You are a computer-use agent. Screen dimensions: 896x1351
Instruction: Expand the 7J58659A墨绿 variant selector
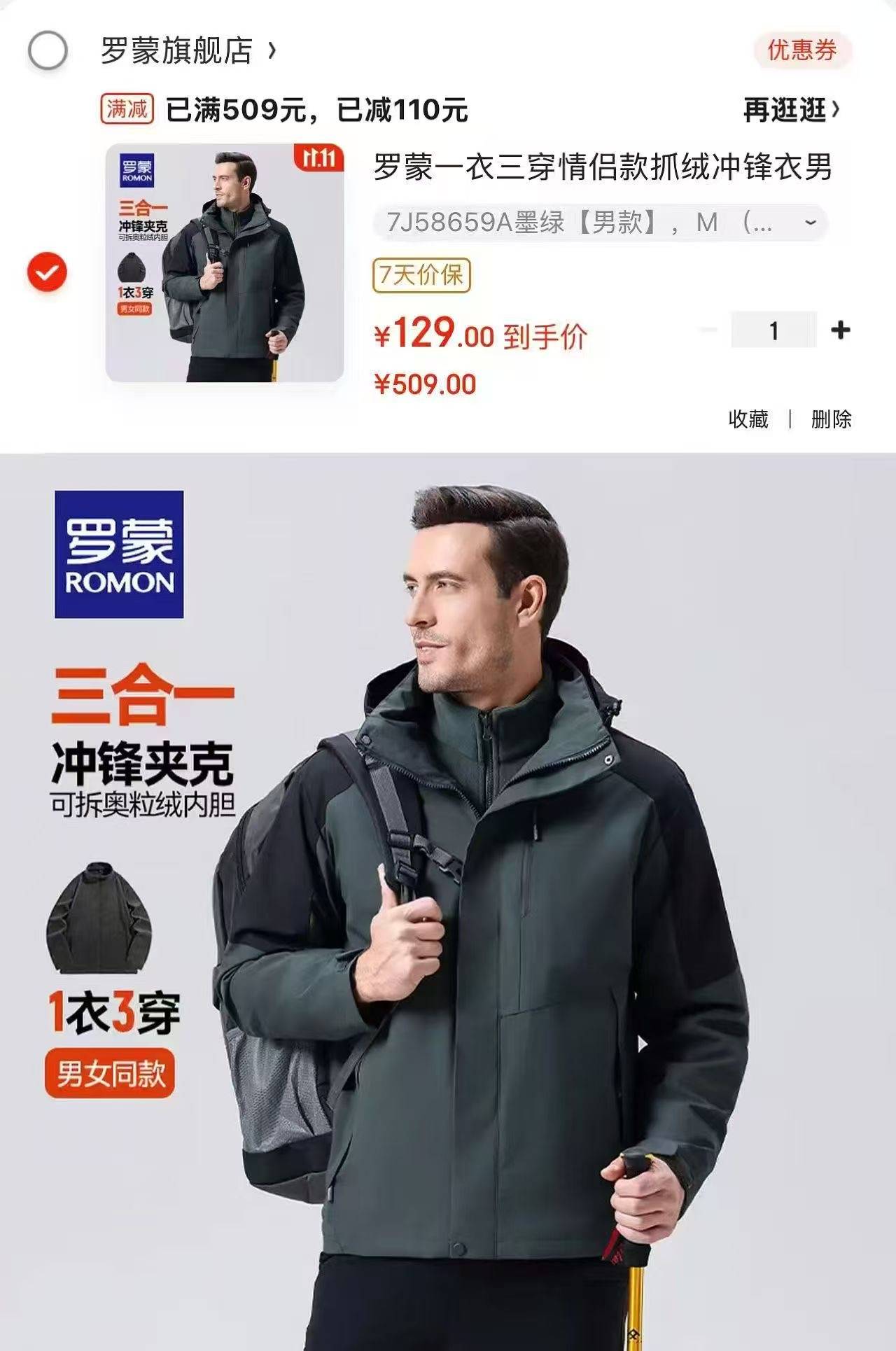point(601,223)
